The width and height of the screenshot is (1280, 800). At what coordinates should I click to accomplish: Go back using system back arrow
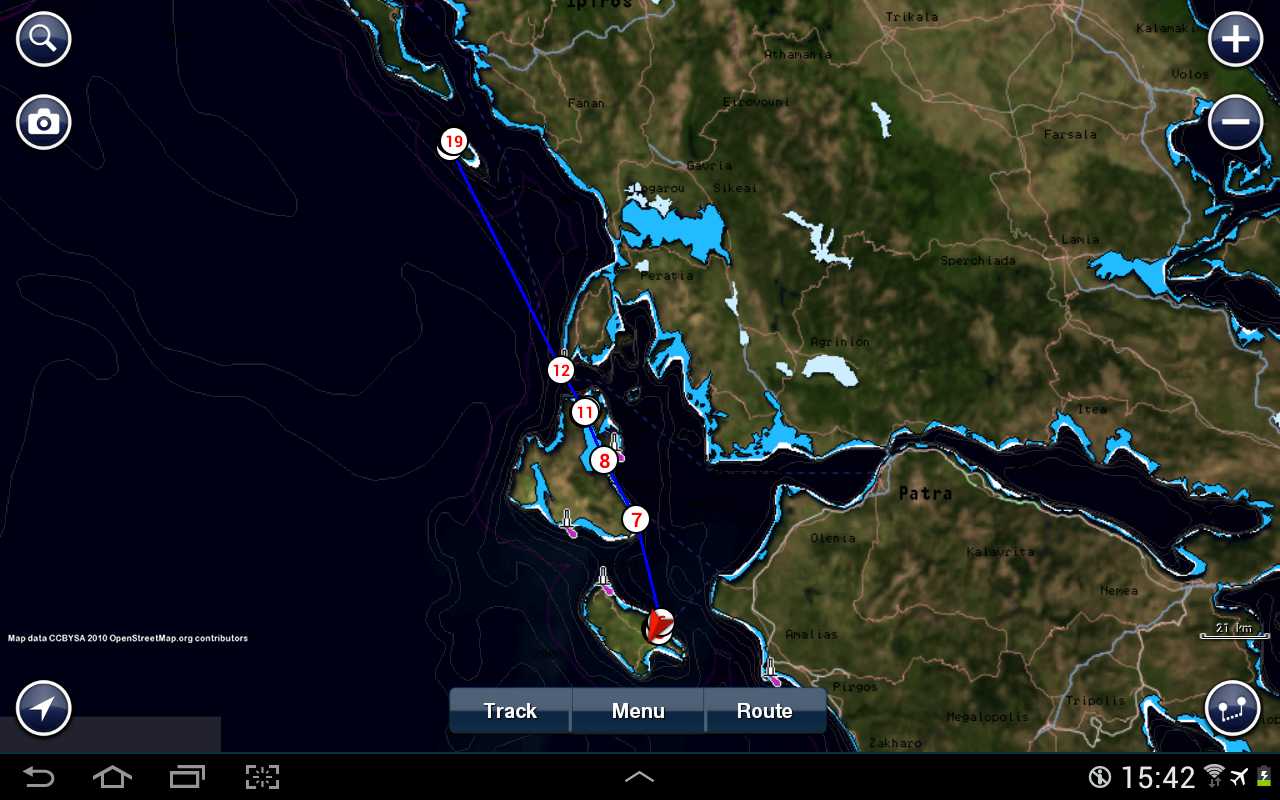(38, 777)
